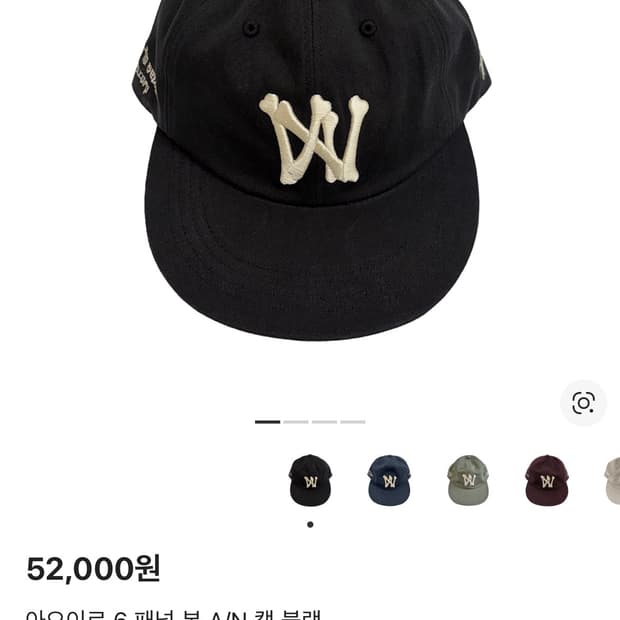Choose the beige cap variant at the edge
This screenshot has width=620, height=620.
pyautogui.click(x=612, y=480)
